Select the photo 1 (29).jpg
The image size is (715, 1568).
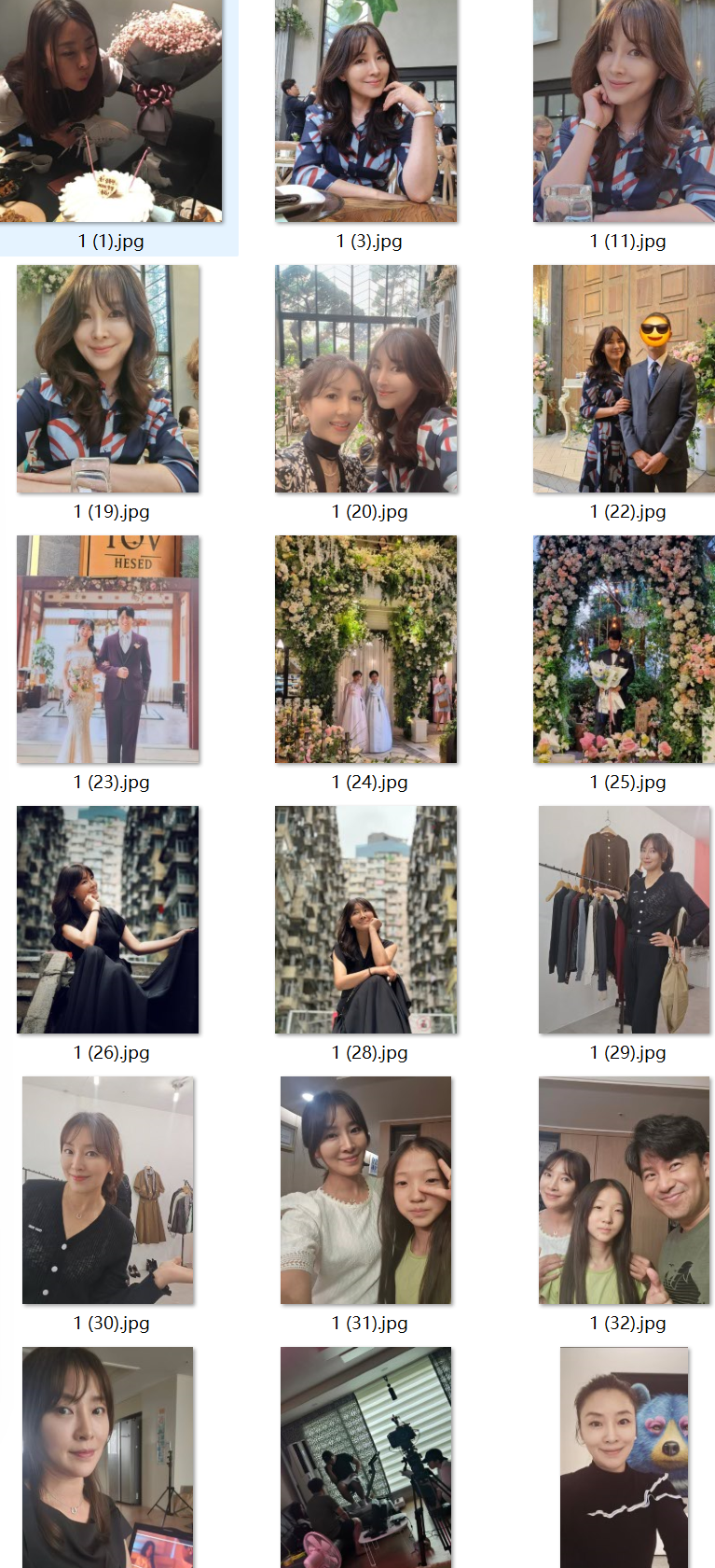pyautogui.click(x=625, y=920)
